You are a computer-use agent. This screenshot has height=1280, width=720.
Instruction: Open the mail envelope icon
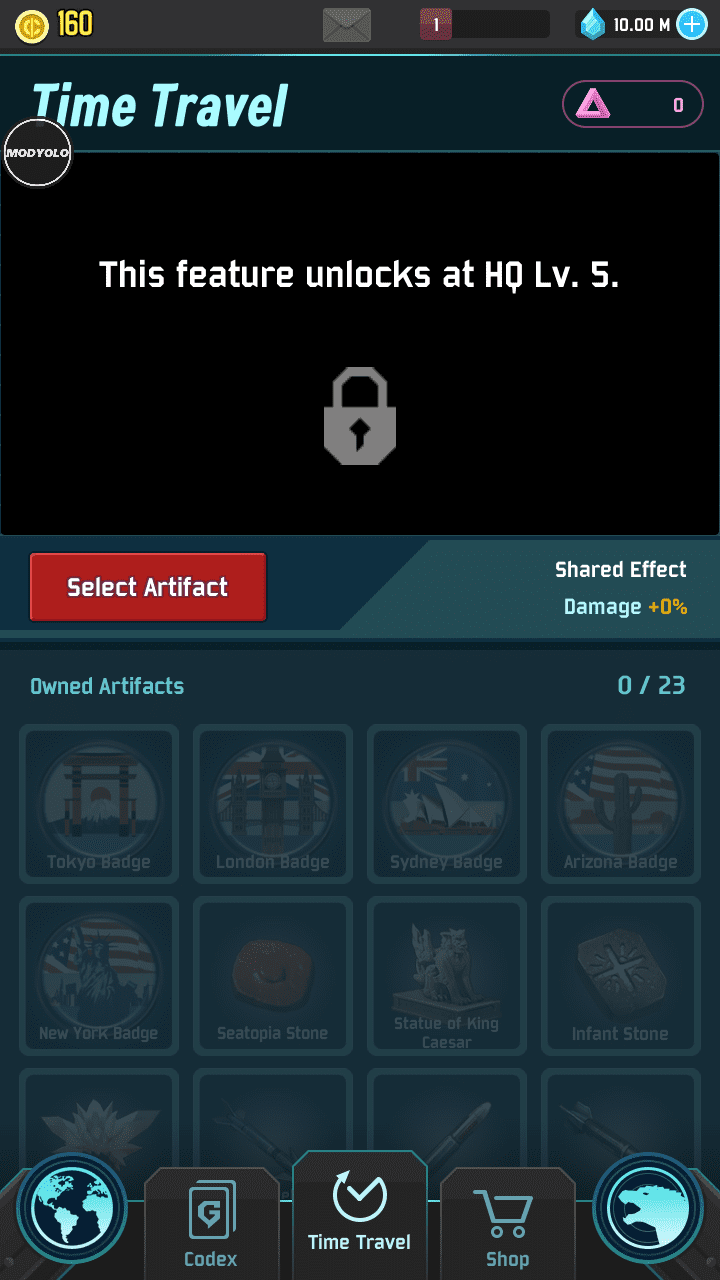tap(346, 25)
